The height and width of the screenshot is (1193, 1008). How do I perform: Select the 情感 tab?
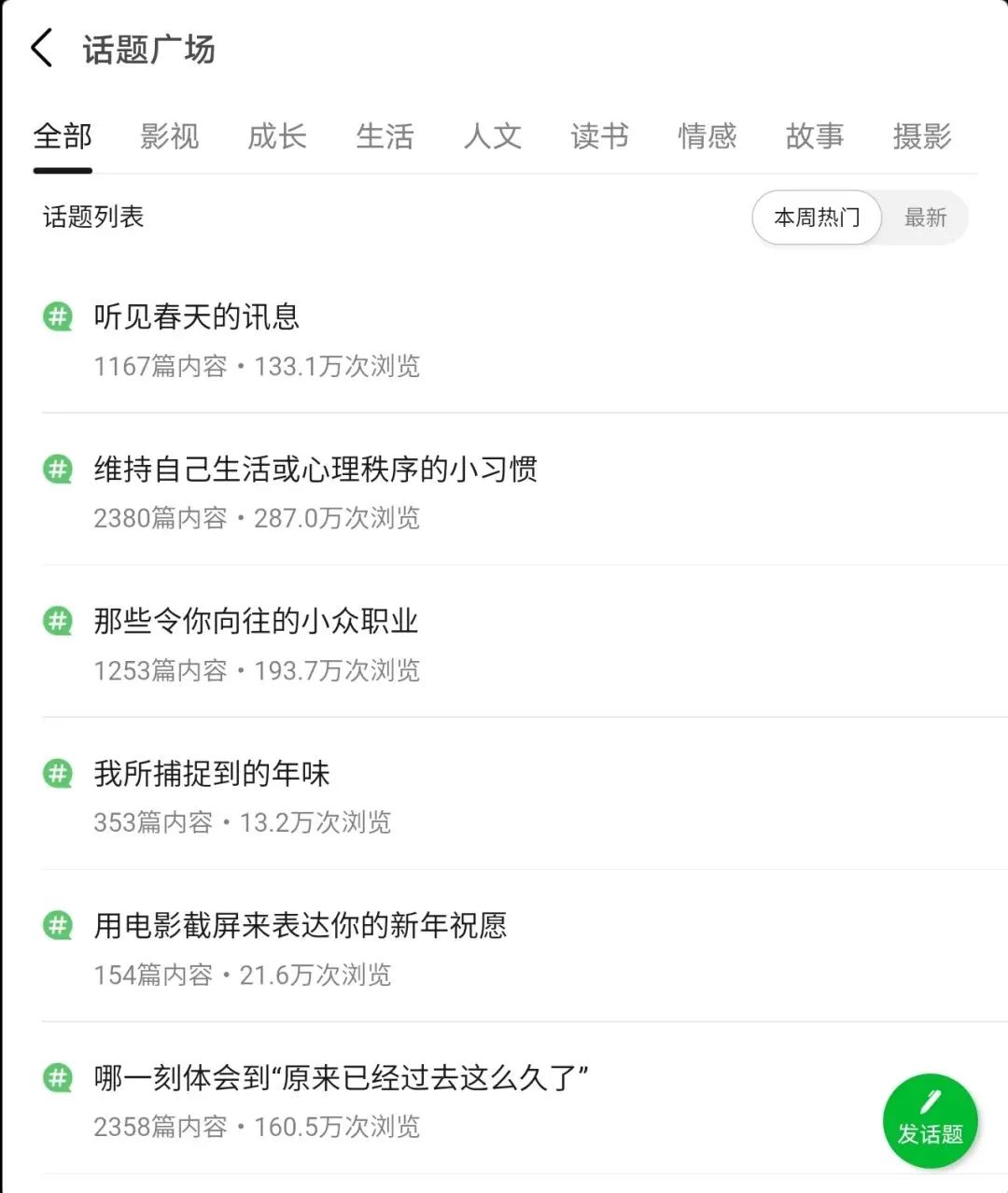[707, 136]
